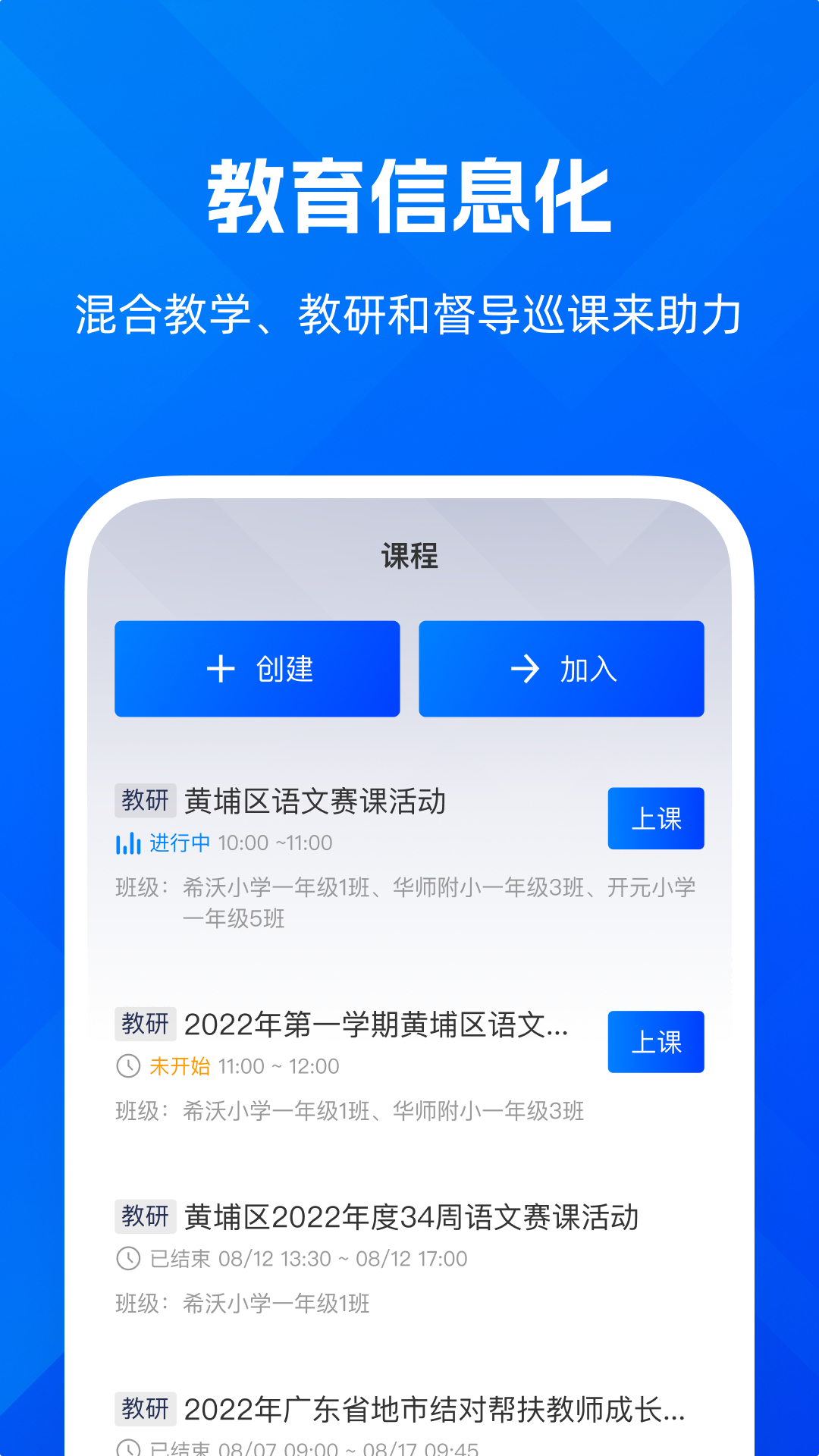This screenshot has width=819, height=1456.
Task: Open the 黄埔区2022年度34周语文赛课活动 course
Action: (x=412, y=1212)
